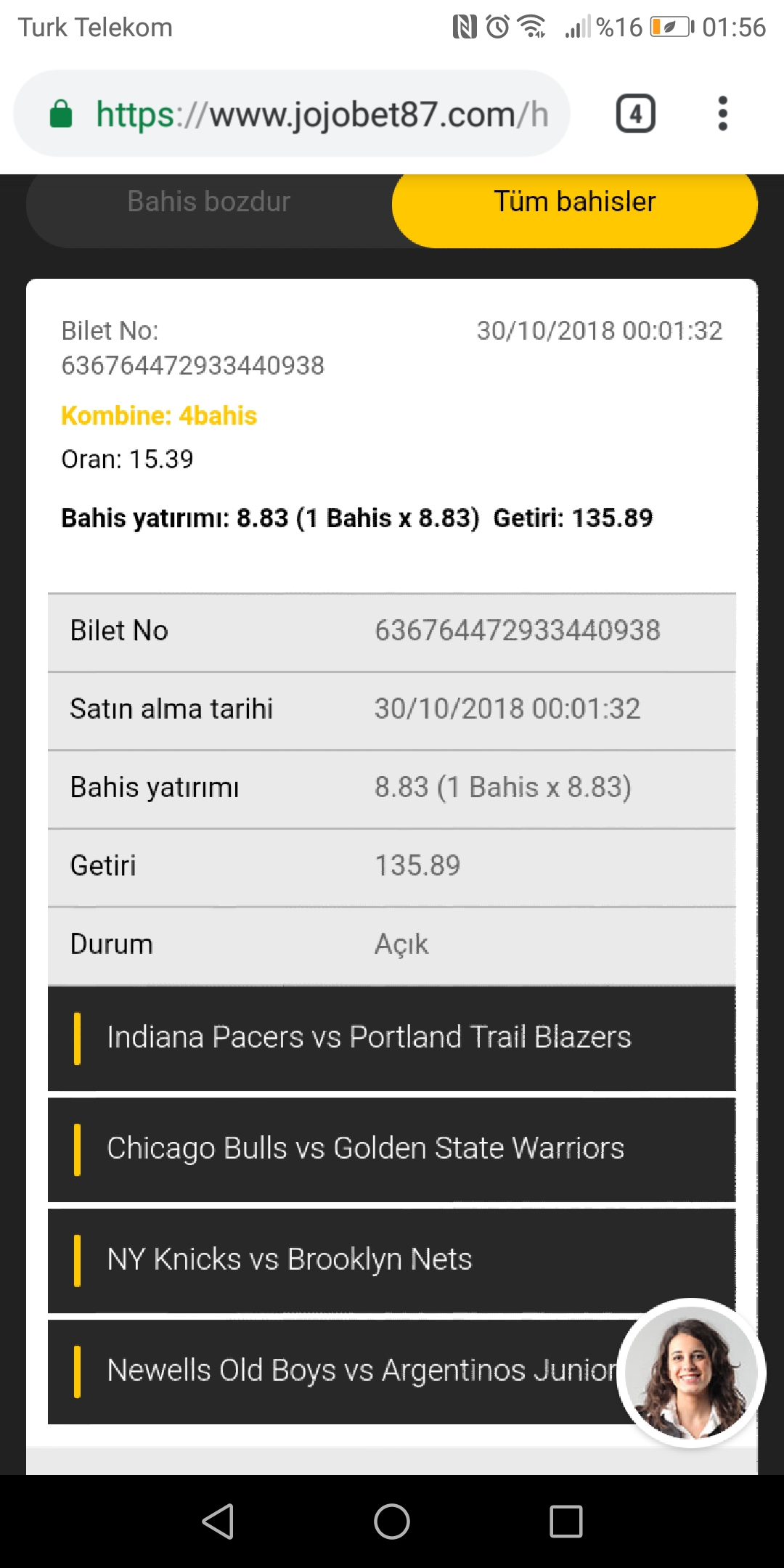Expand Chicago Bulls vs Golden State Warriors

(391, 1149)
